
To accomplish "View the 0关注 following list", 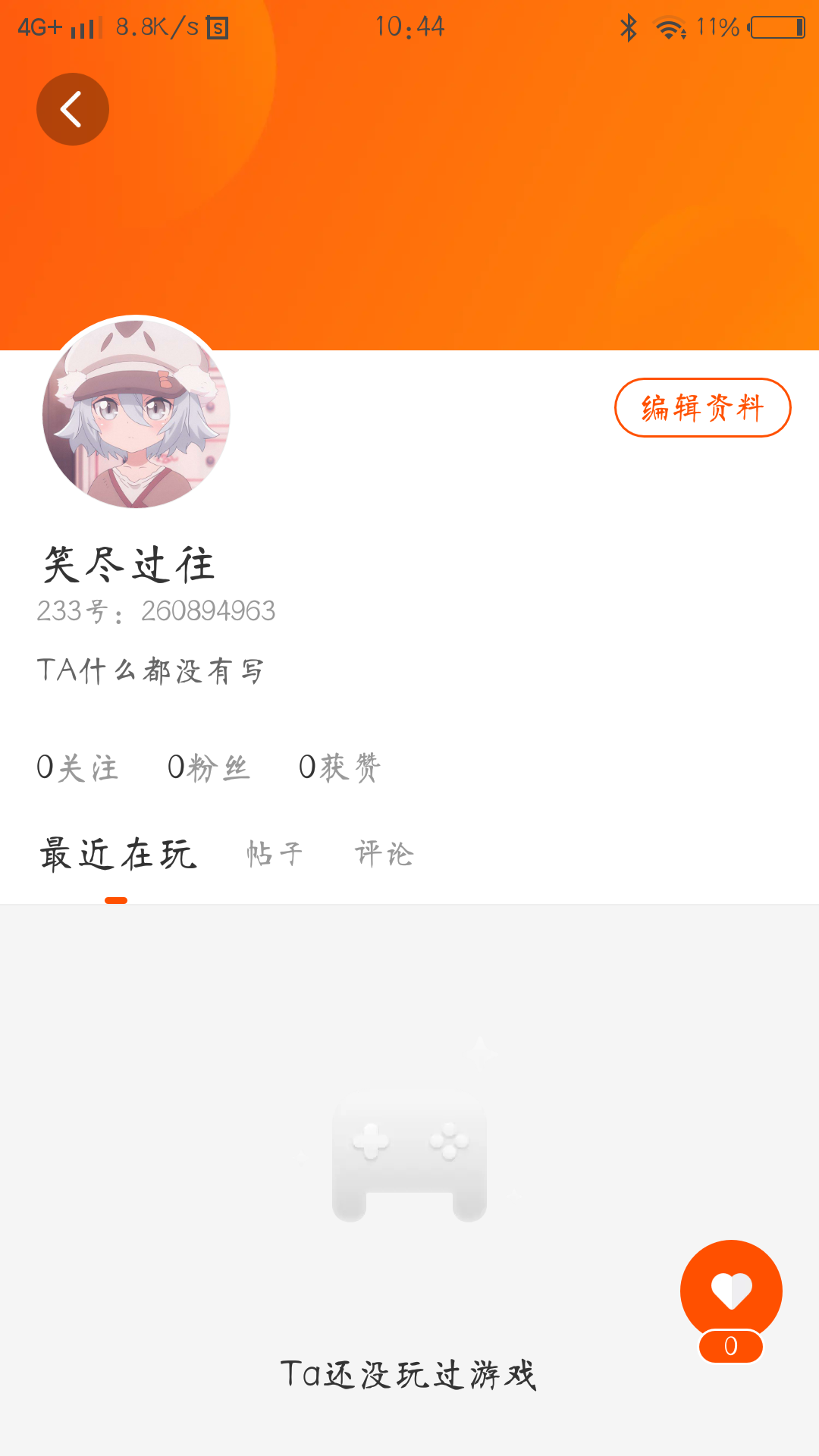I will (77, 767).
